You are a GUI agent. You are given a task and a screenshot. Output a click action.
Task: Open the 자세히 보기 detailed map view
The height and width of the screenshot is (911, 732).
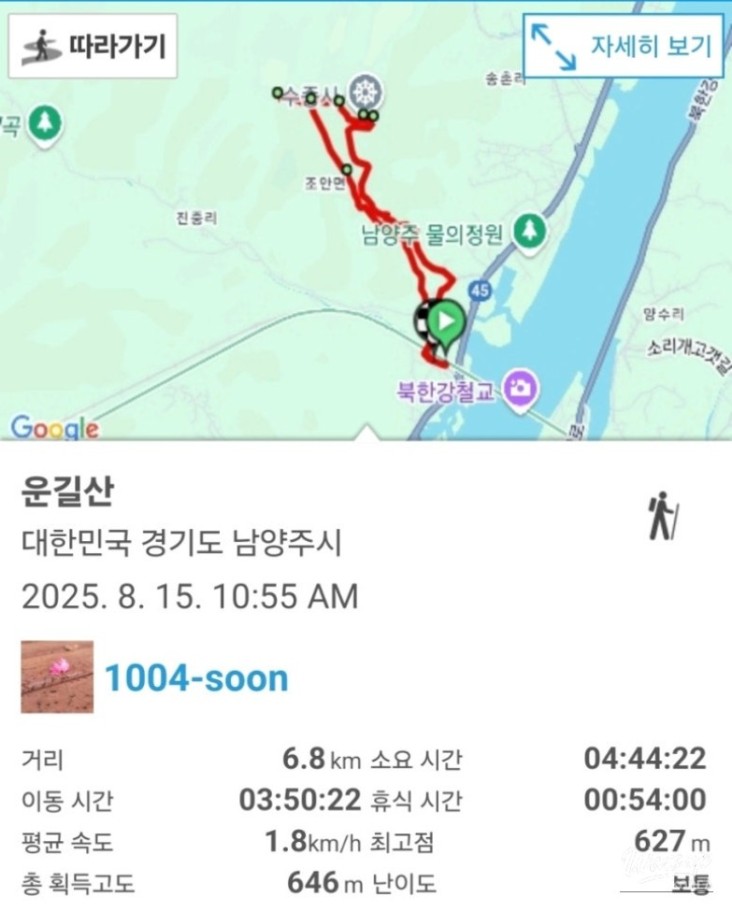(x=622, y=46)
